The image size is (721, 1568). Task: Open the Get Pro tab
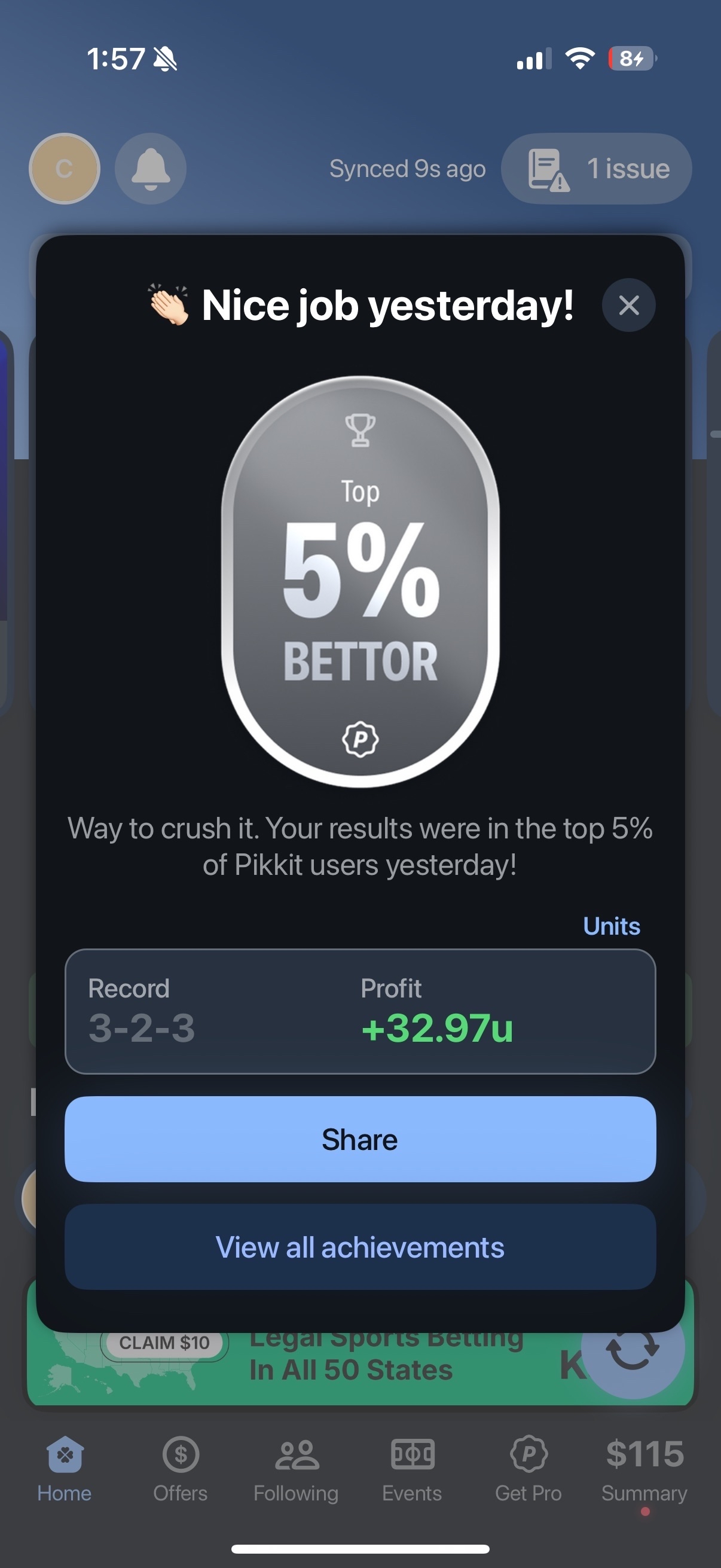click(x=528, y=1467)
